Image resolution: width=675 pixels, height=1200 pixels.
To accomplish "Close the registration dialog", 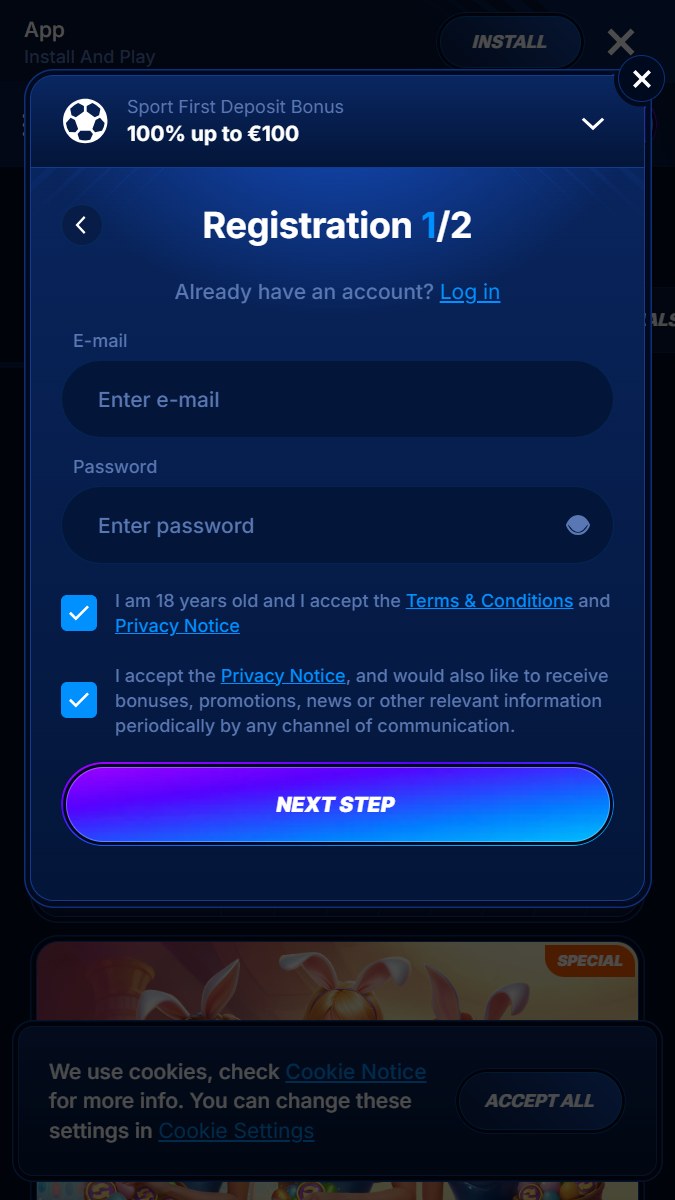I will 642,79.
